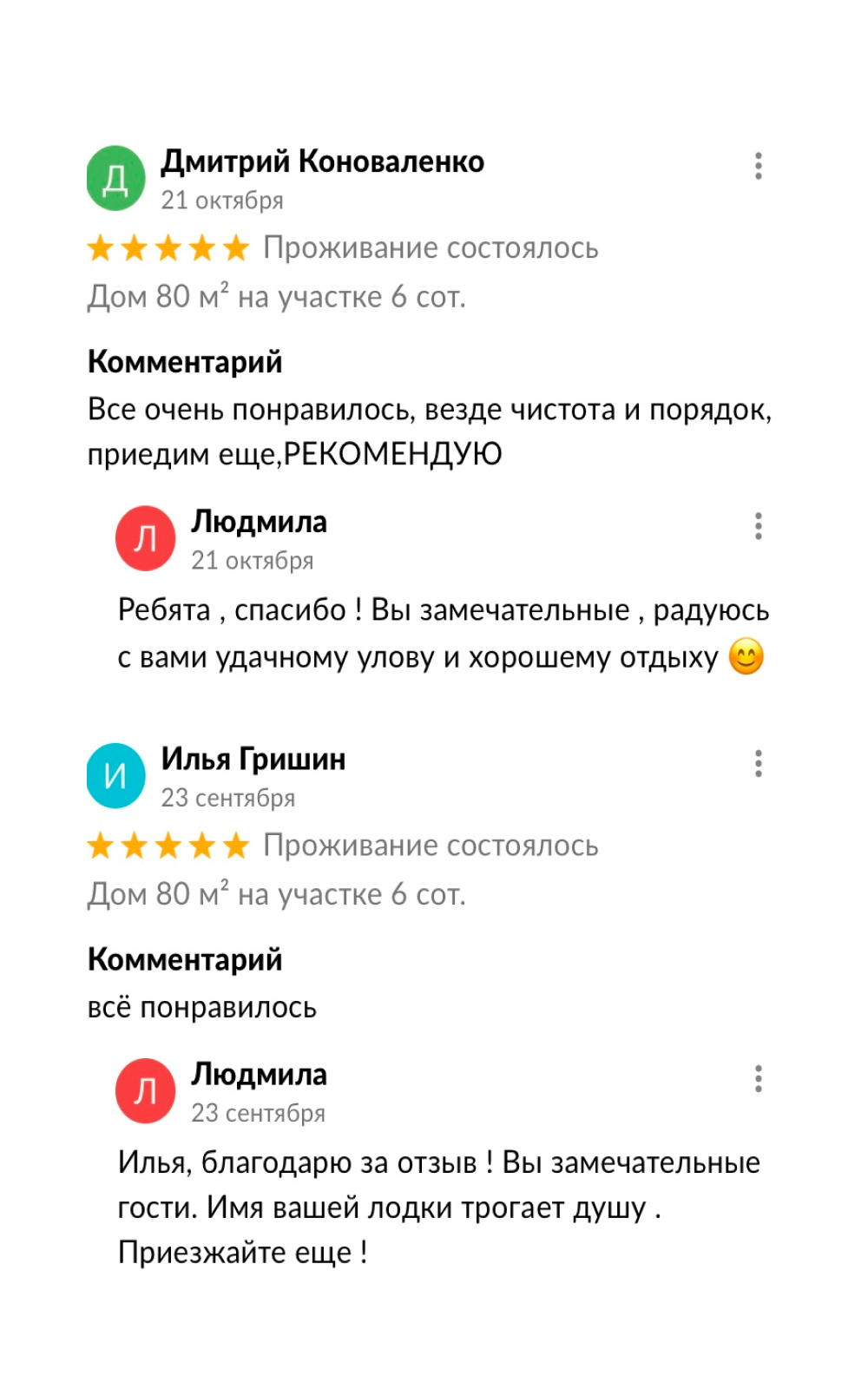Open options menu for Дмитрий Коноваленко's review
The width and height of the screenshot is (868, 1389).
click(759, 166)
